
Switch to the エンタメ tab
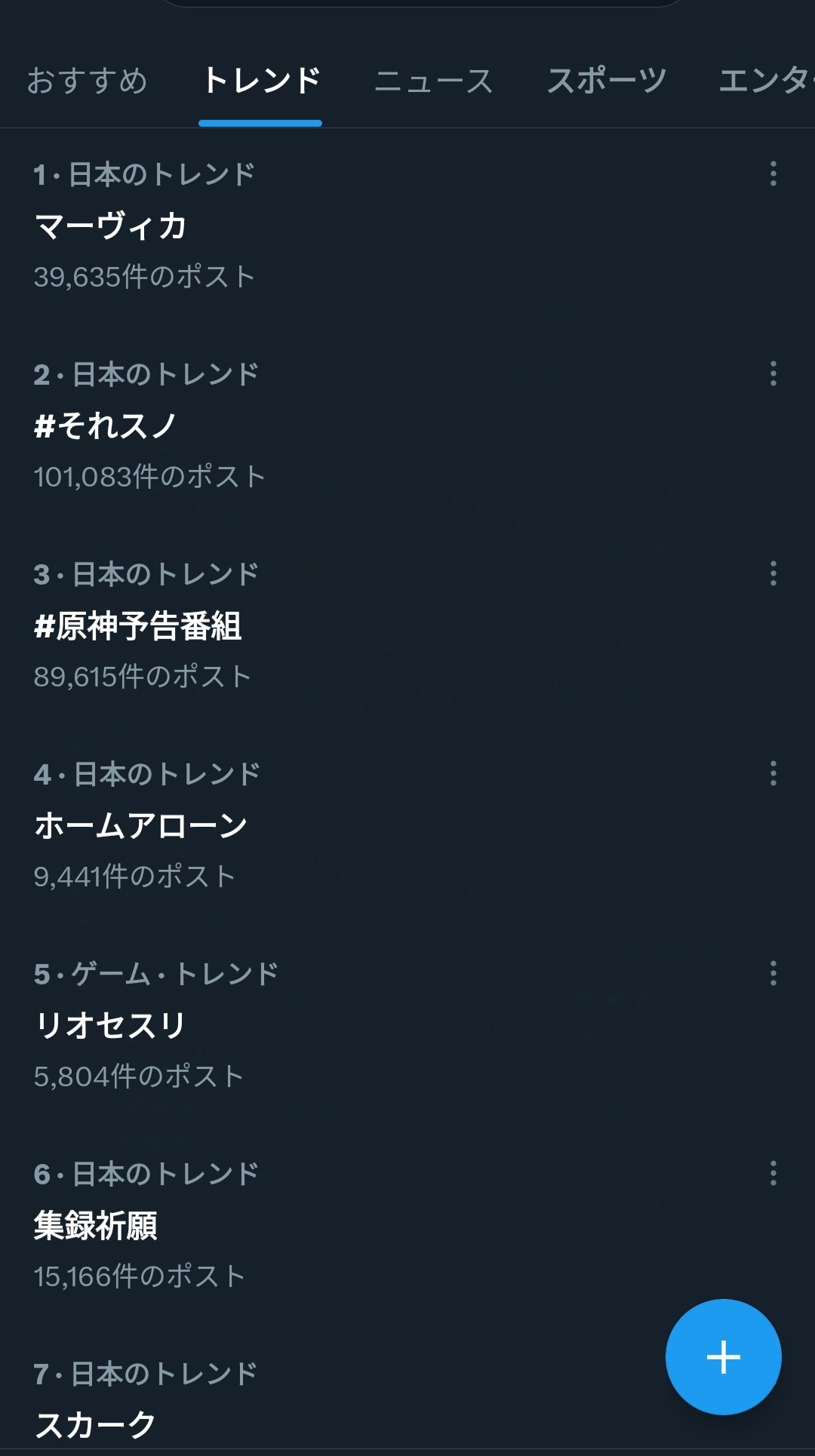click(x=766, y=81)
